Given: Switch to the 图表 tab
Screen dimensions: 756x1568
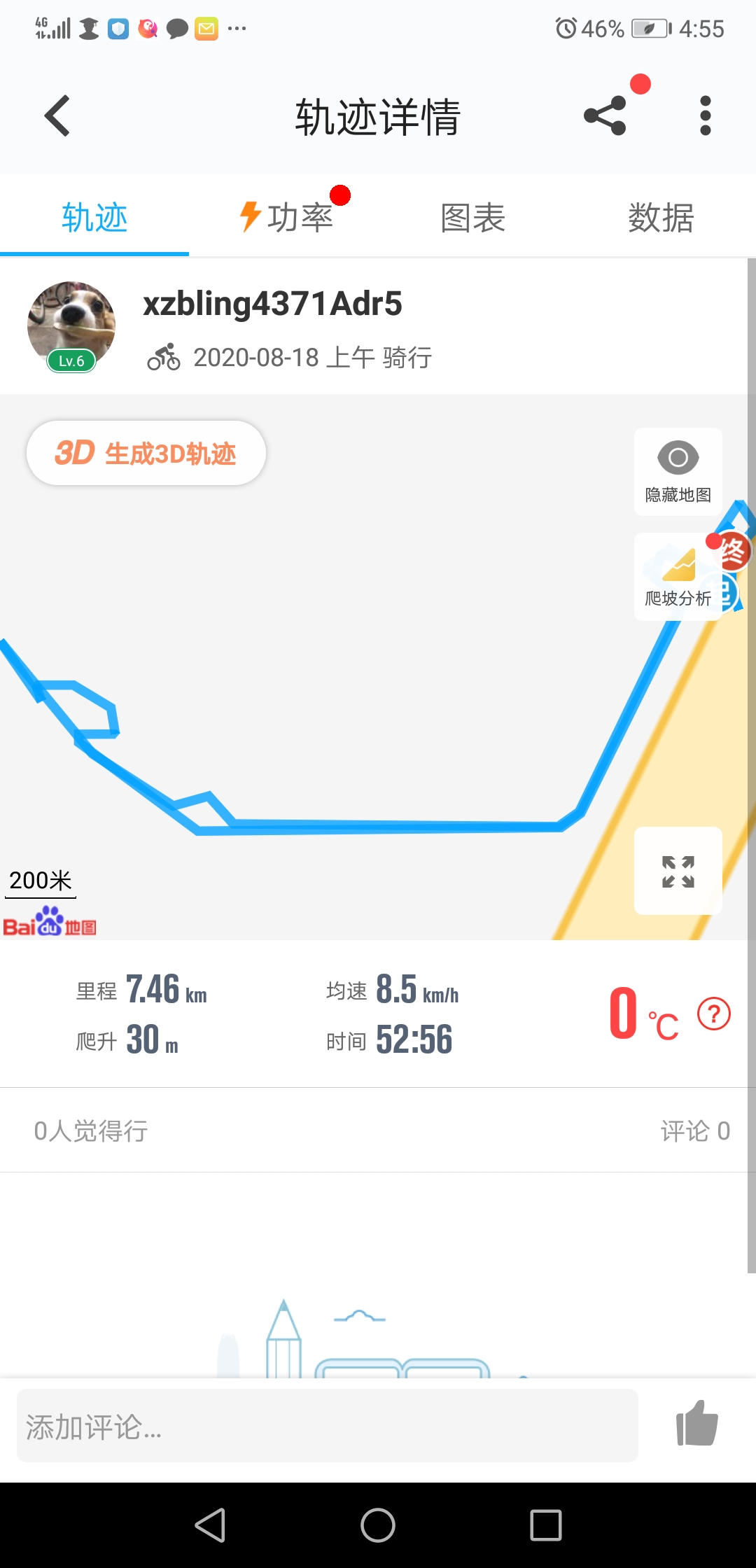Looking at the screenshot, I should coord(472,217).
